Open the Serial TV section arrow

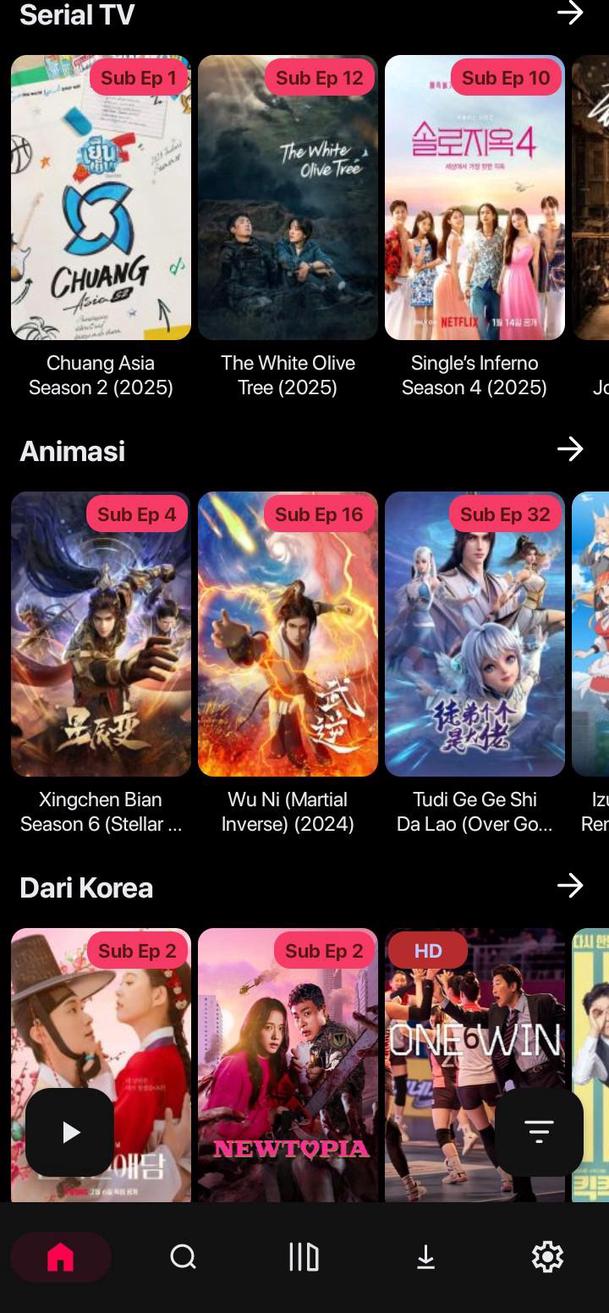(570, 13)
